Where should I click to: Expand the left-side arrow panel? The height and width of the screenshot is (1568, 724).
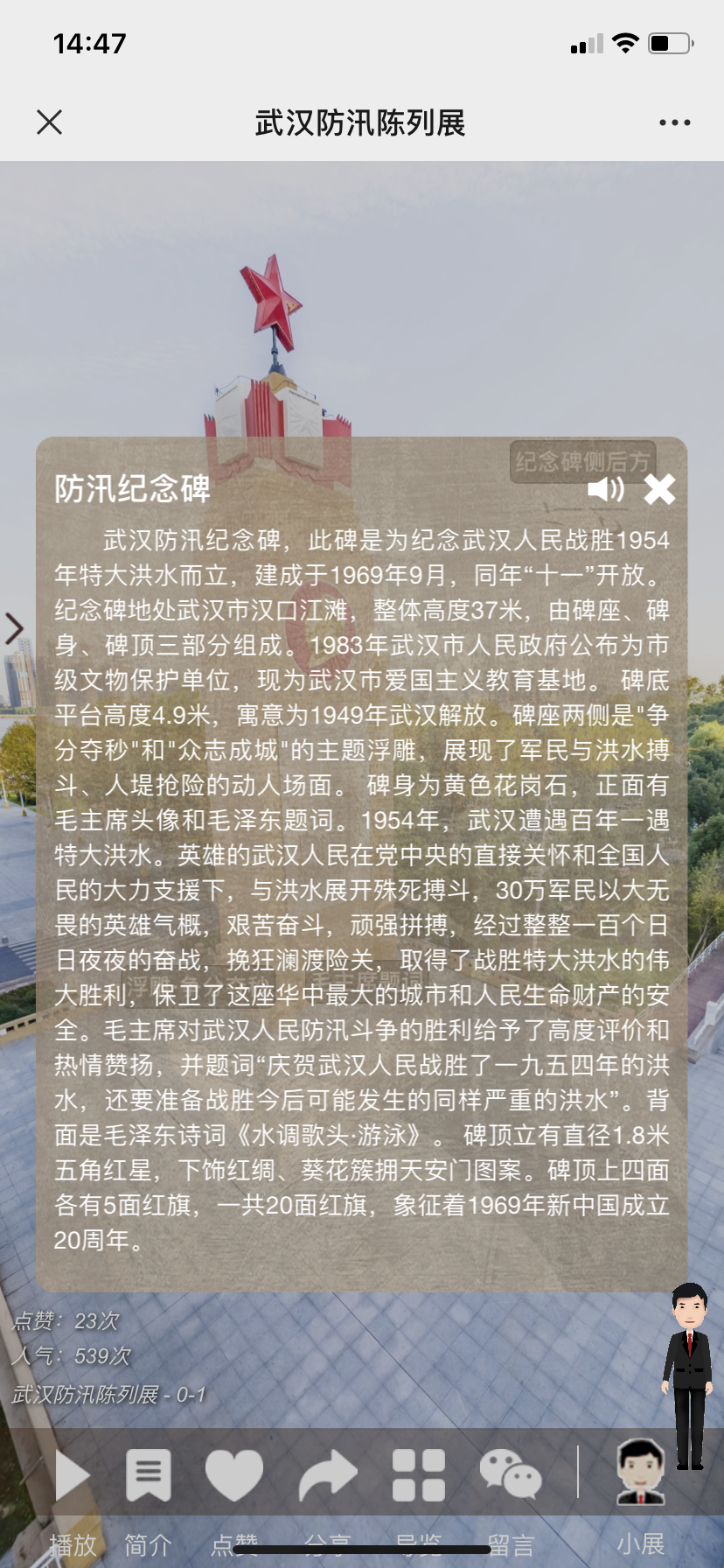tap(15, 628)
